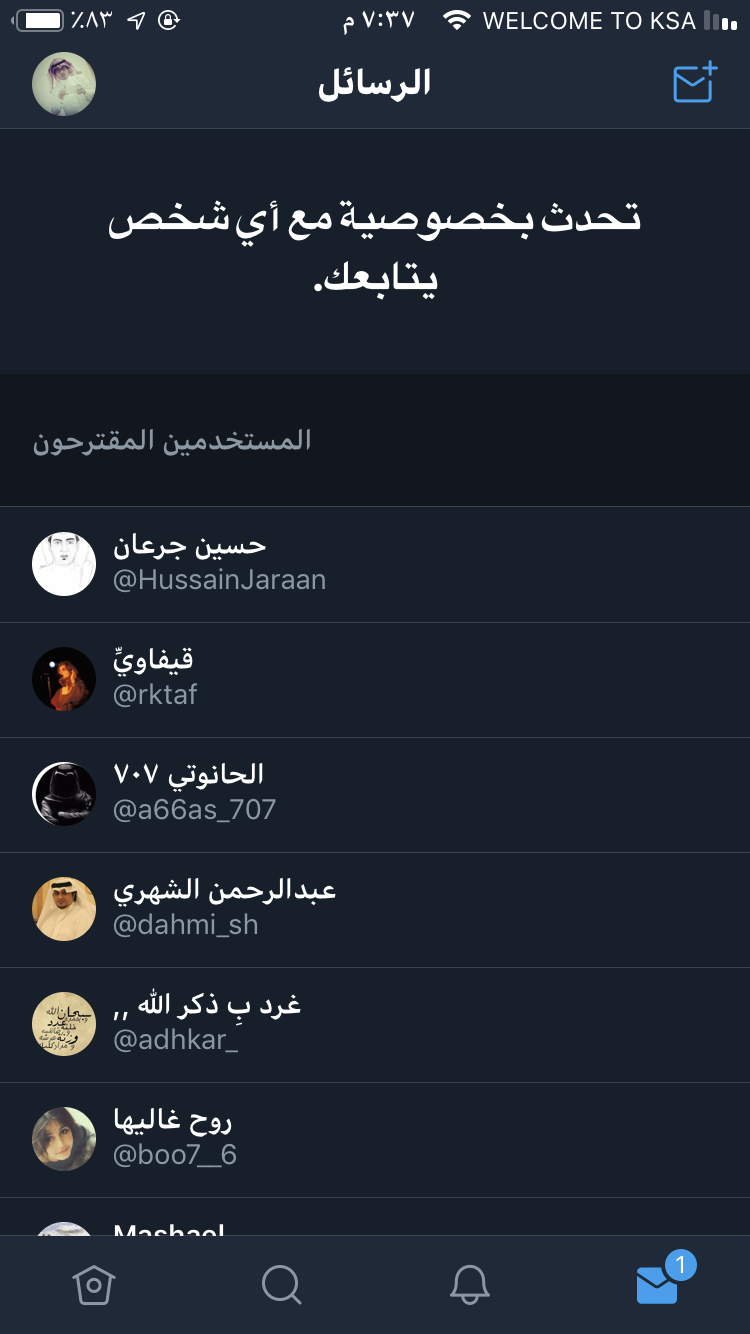Switch to the Search tab

pos(281,1284)
